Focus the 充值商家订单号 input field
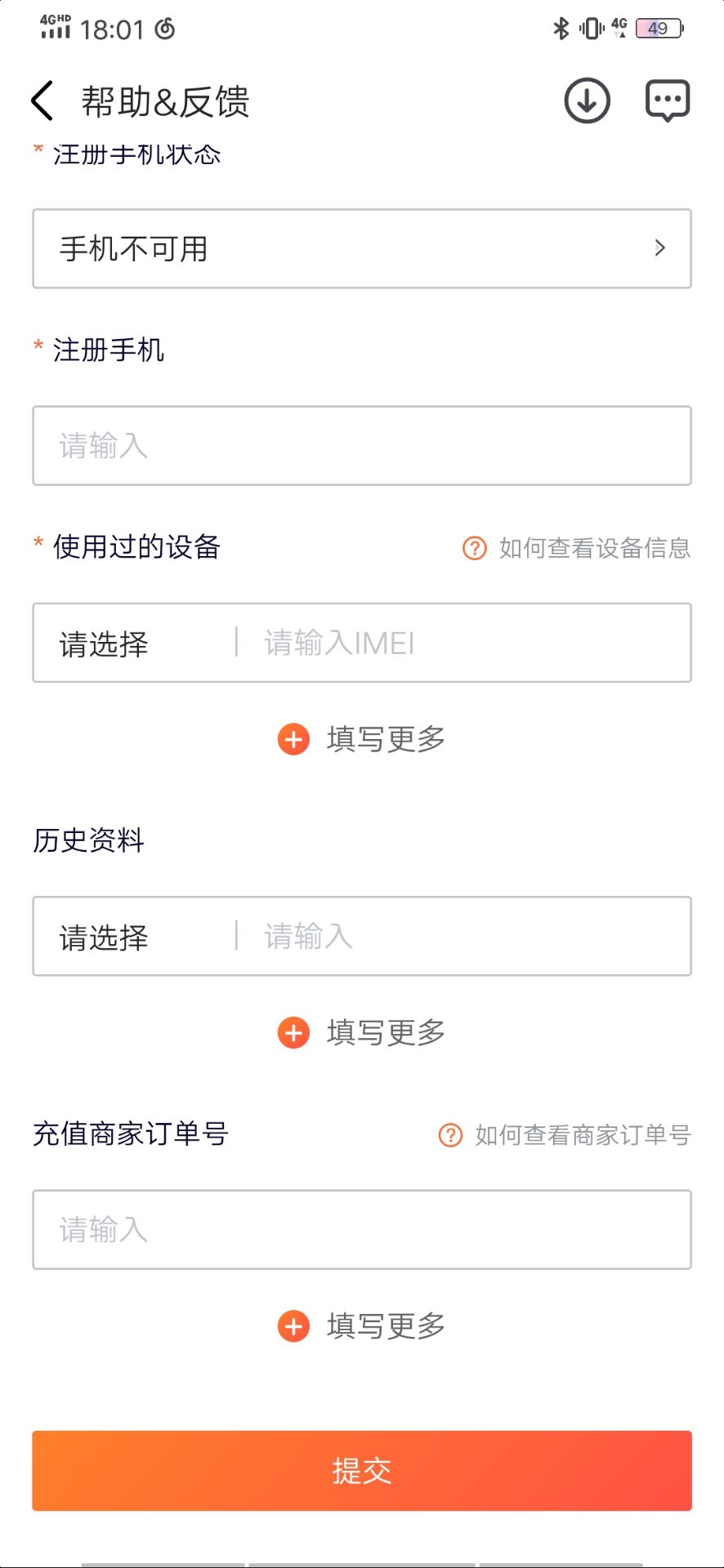 pos(361,1230)
